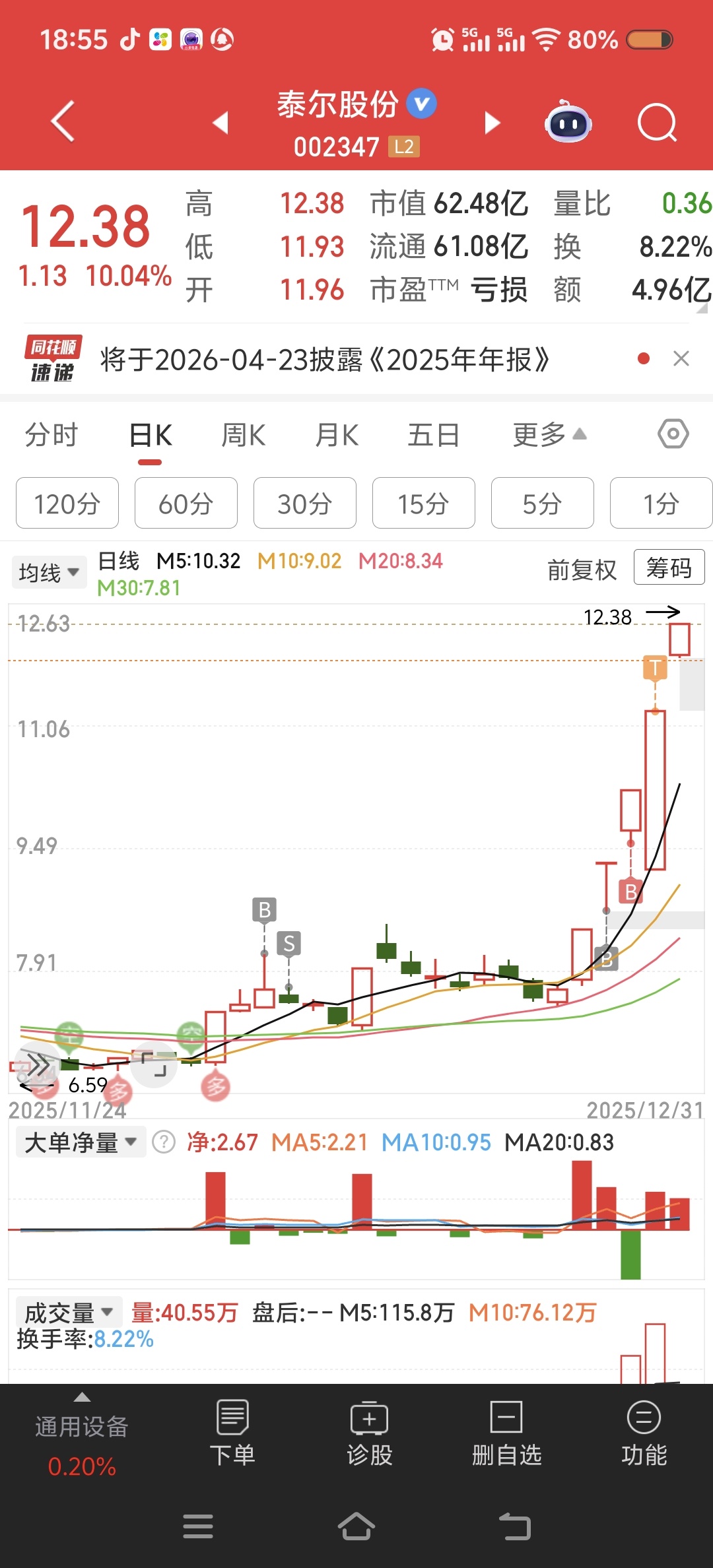
Task: Change the 前复权 adjustment mode
Action: click(582, 570)
